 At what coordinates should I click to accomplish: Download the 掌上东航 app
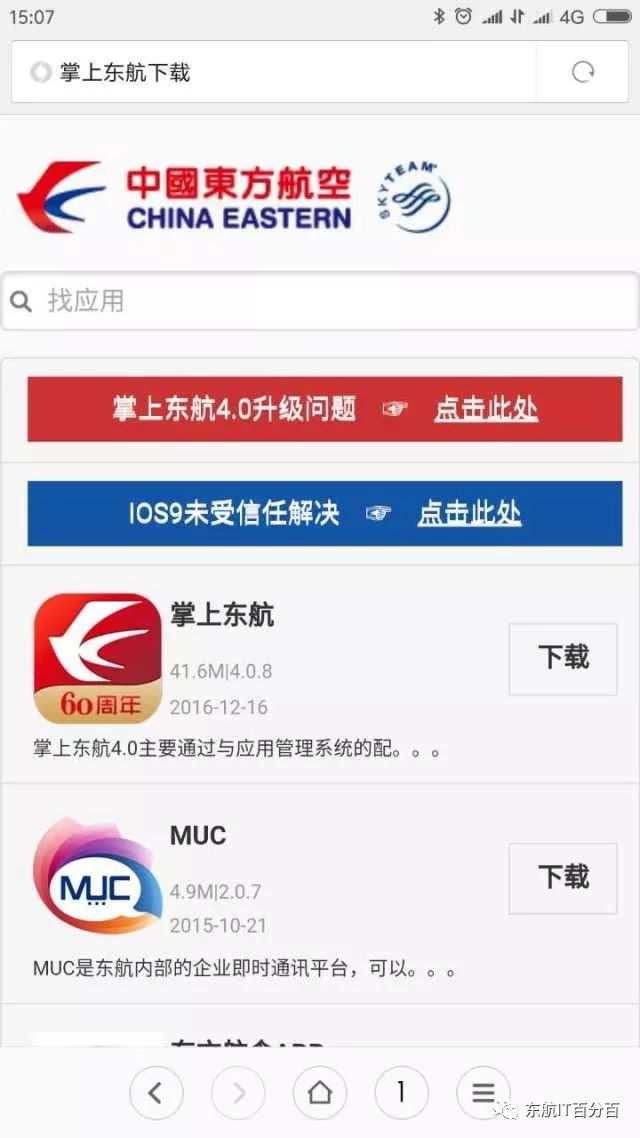click(562, 659)
